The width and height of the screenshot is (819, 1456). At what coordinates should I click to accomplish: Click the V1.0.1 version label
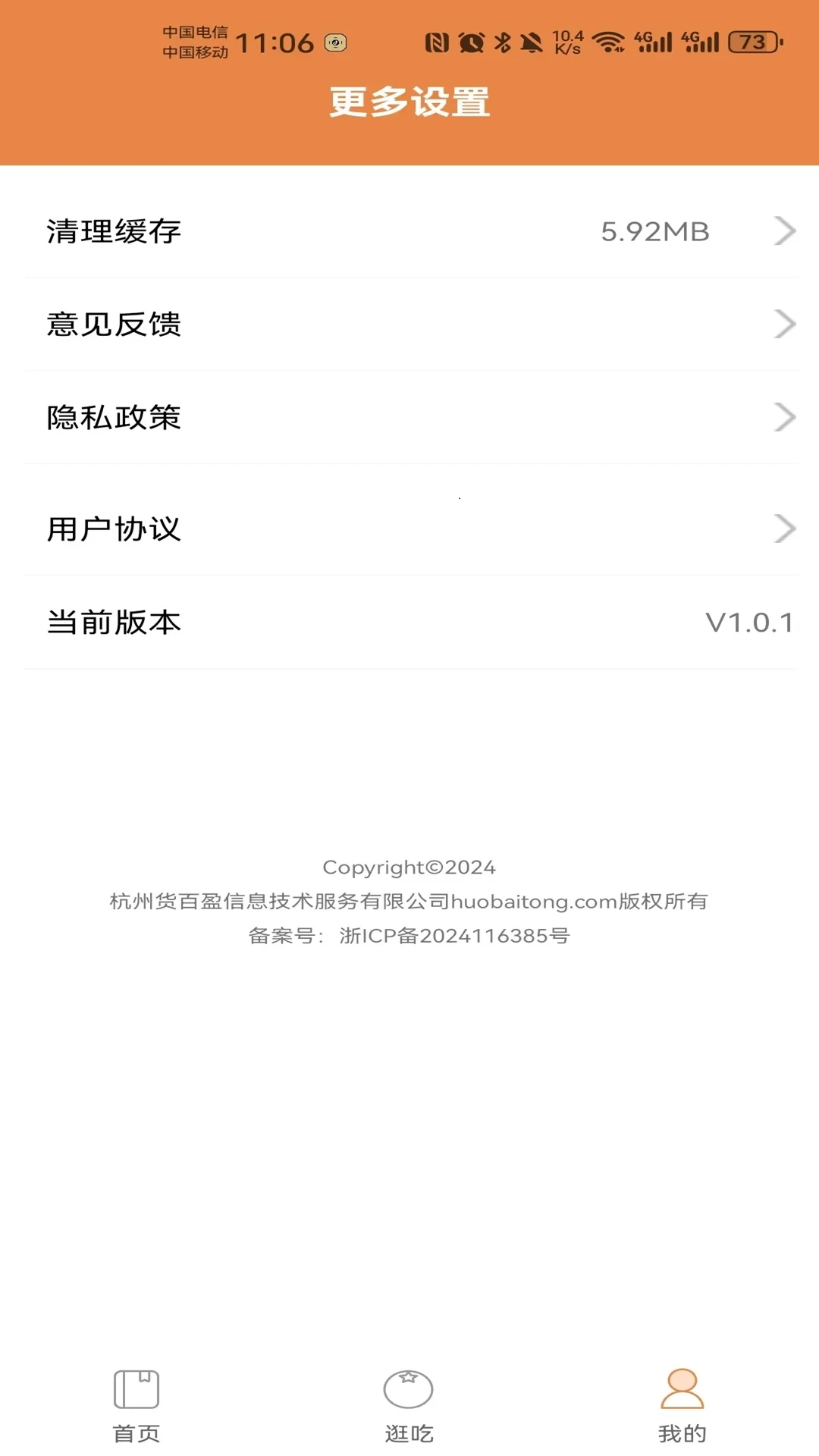point(749,622)
